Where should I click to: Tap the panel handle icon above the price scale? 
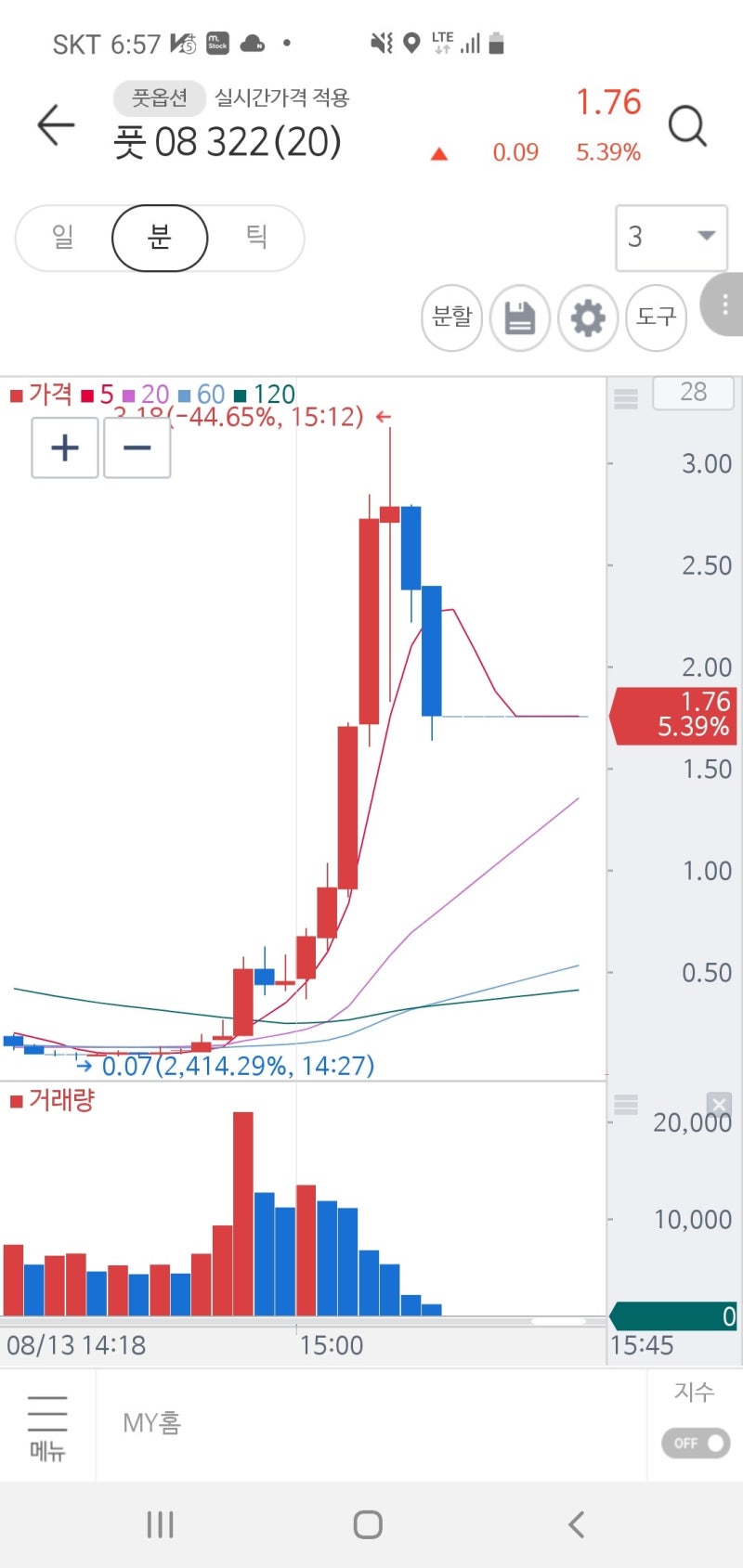pyautogui.click(x=625, y=399)
